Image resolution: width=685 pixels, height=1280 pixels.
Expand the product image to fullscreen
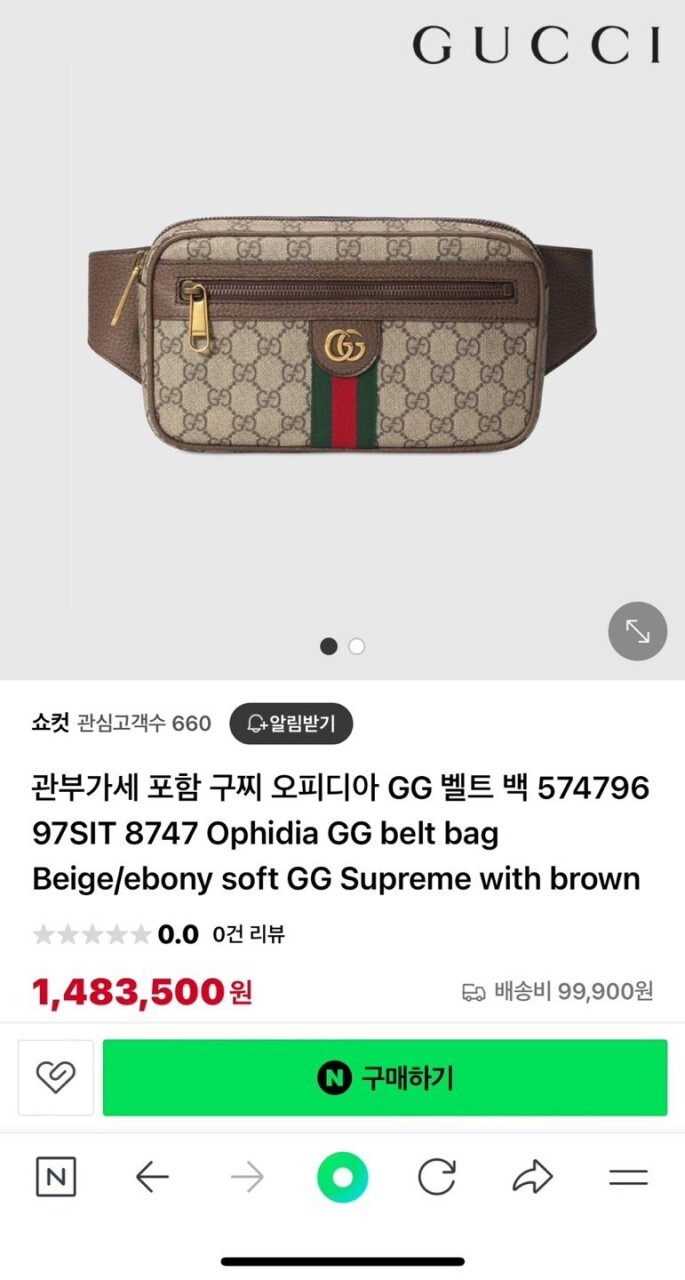(x=637, y=631)
